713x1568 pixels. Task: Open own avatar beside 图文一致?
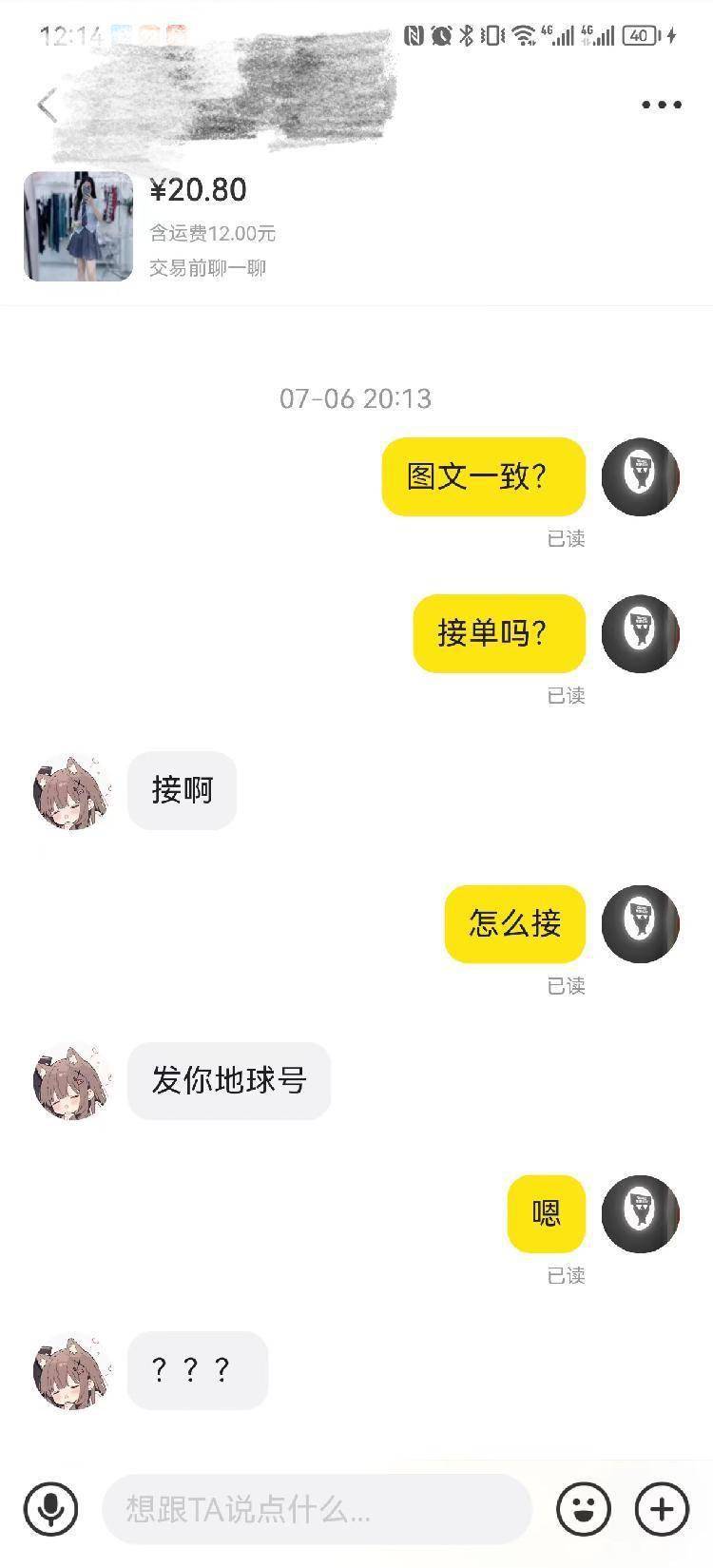click(640, 476)
